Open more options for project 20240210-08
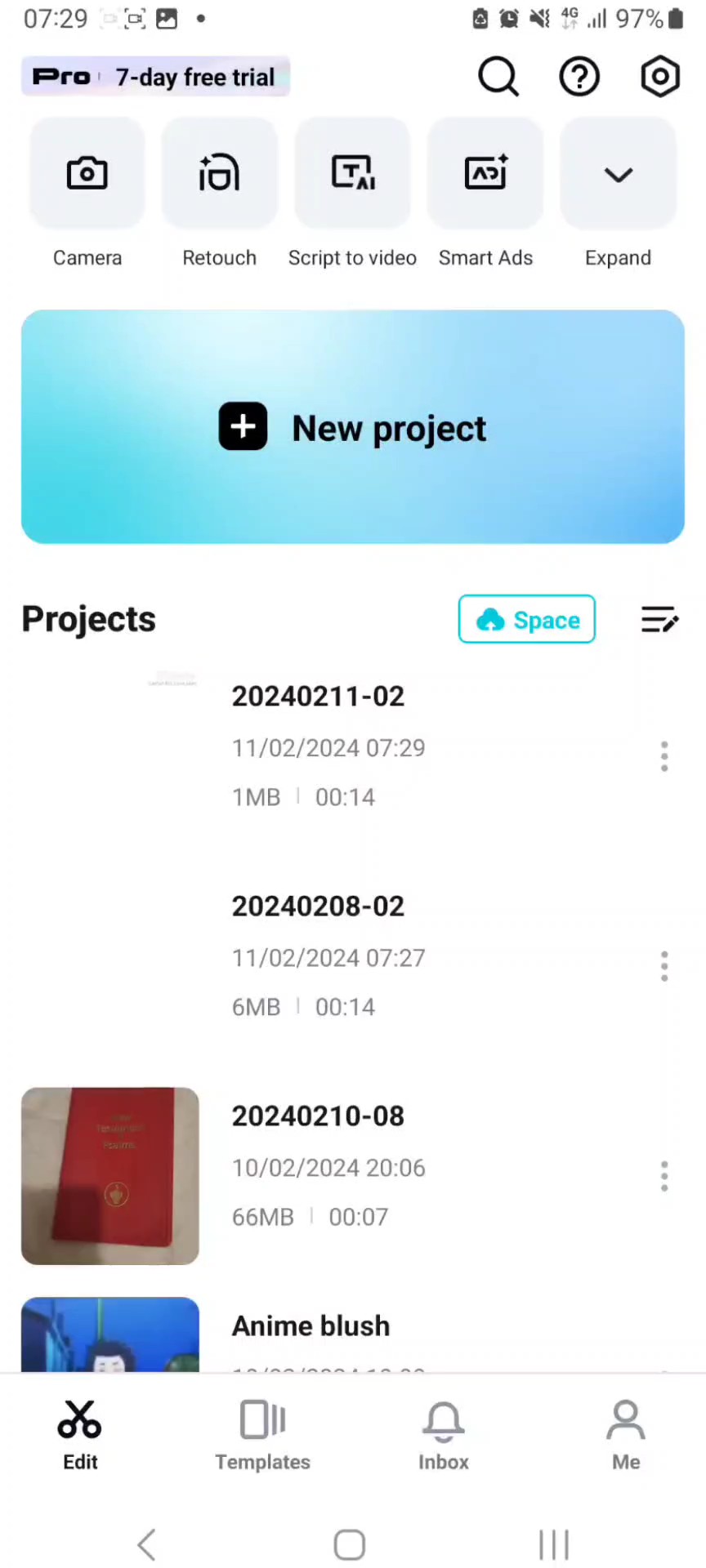Viewport: 706px width, 1568px height. 664,1176
